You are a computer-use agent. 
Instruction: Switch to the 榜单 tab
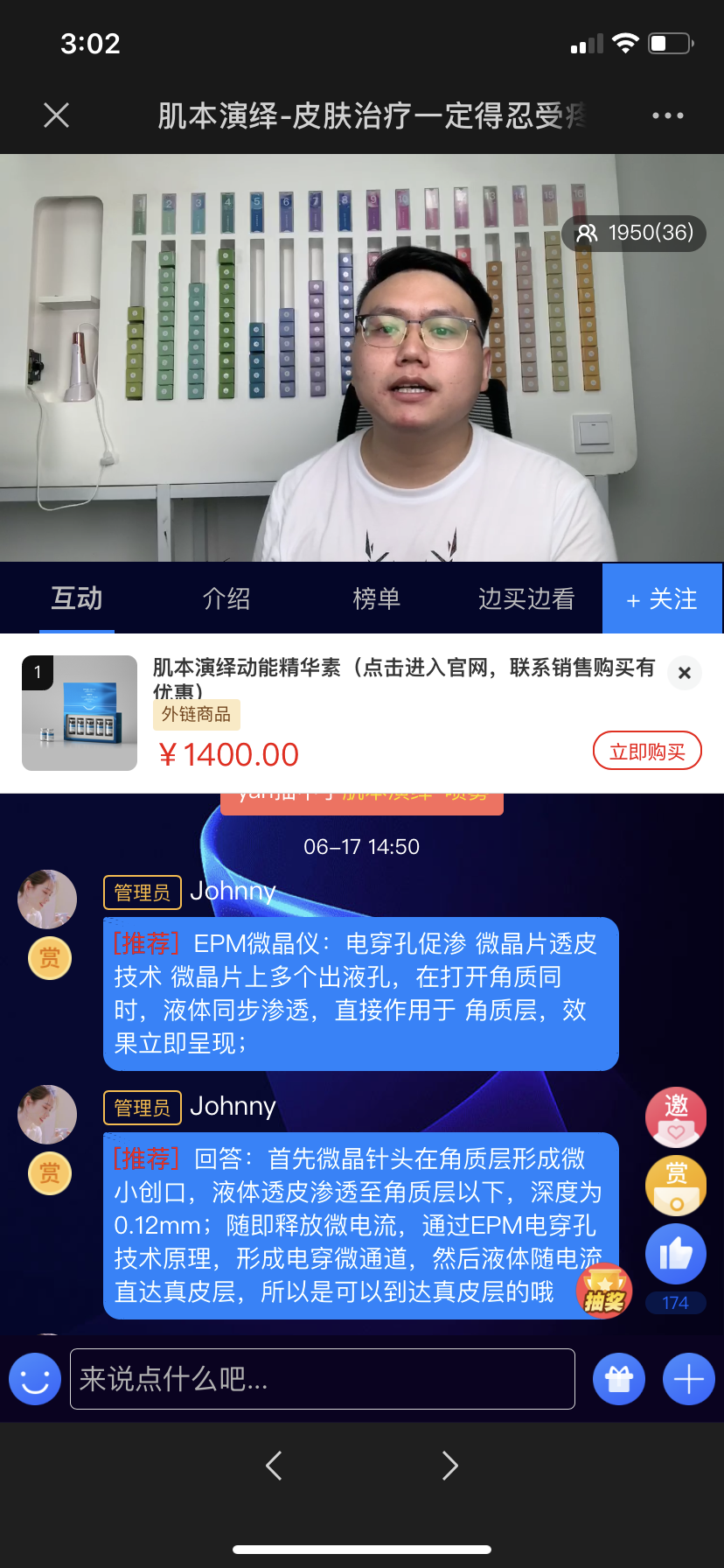(x=376, y=598)
